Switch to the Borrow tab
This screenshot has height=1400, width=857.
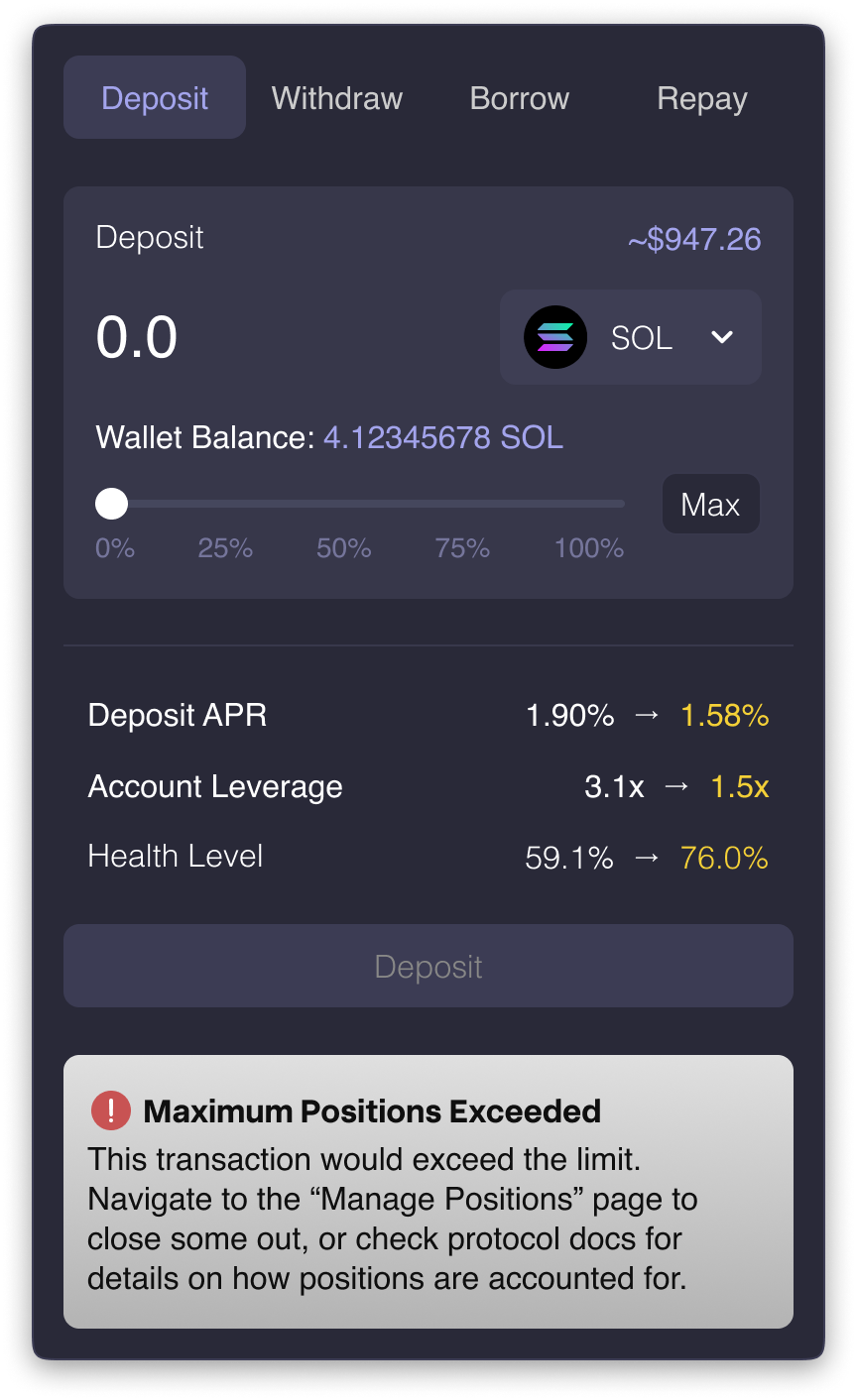[520, 98]
